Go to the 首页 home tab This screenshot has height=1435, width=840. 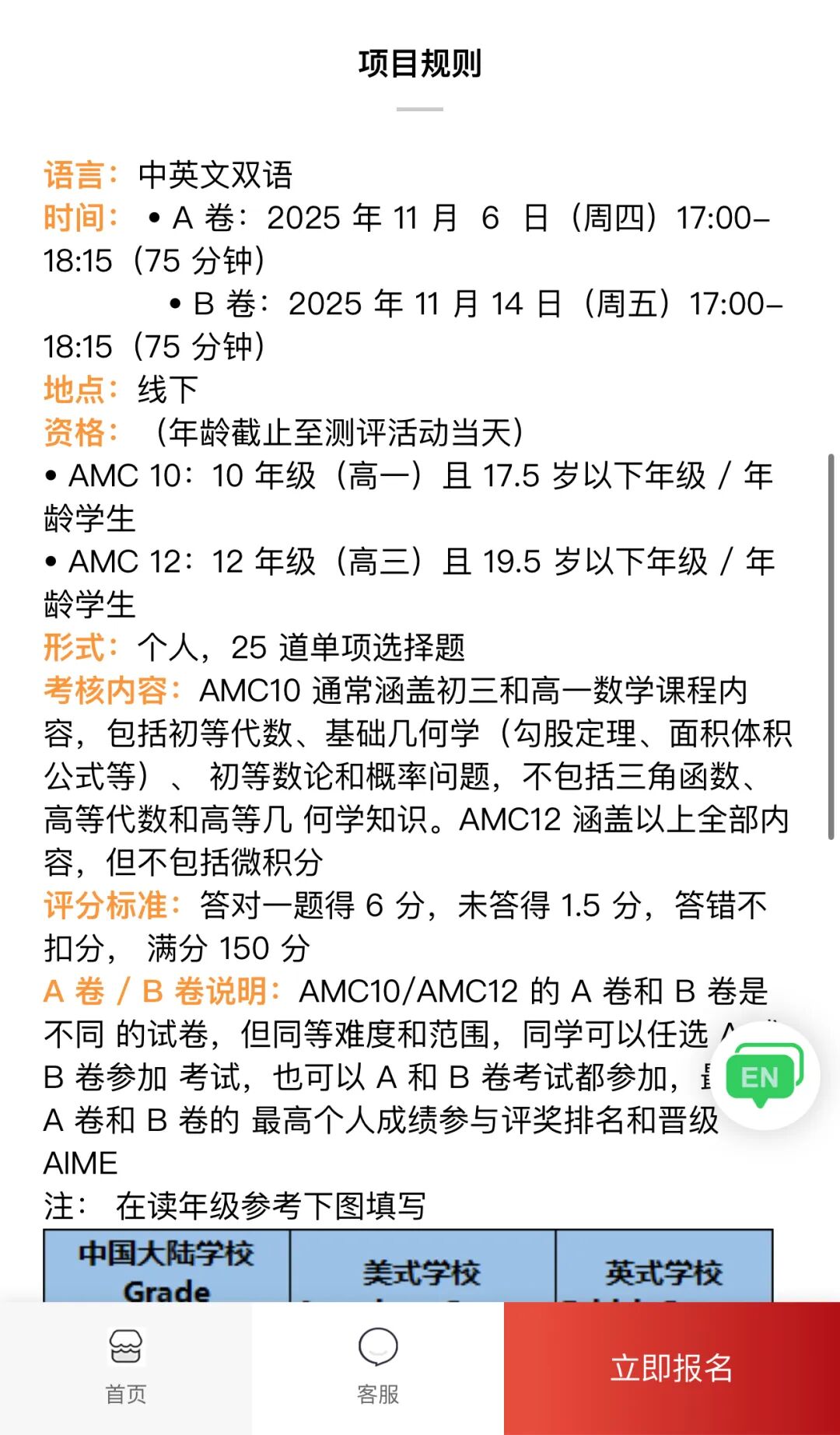(125, 1367)
